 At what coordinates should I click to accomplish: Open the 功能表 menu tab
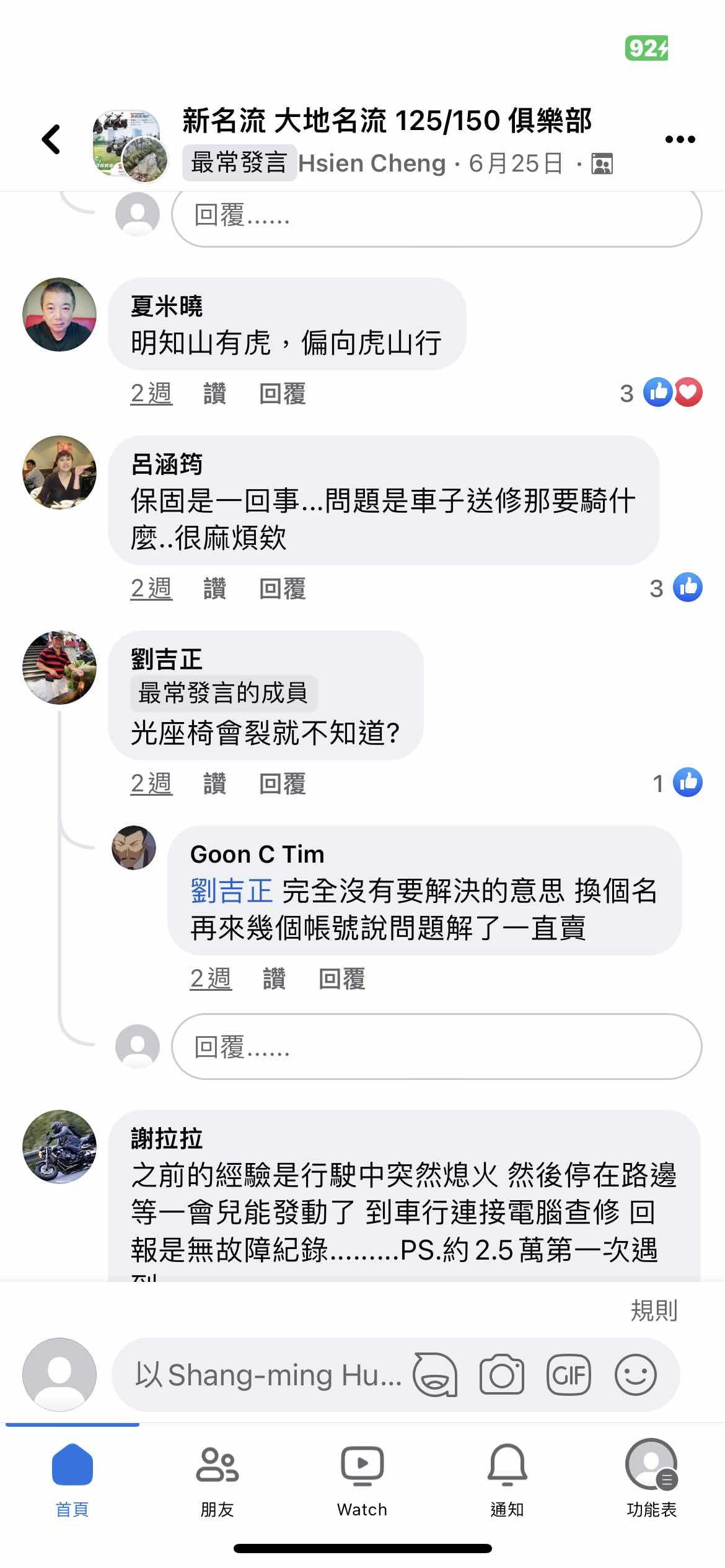tap(651, 1479)
